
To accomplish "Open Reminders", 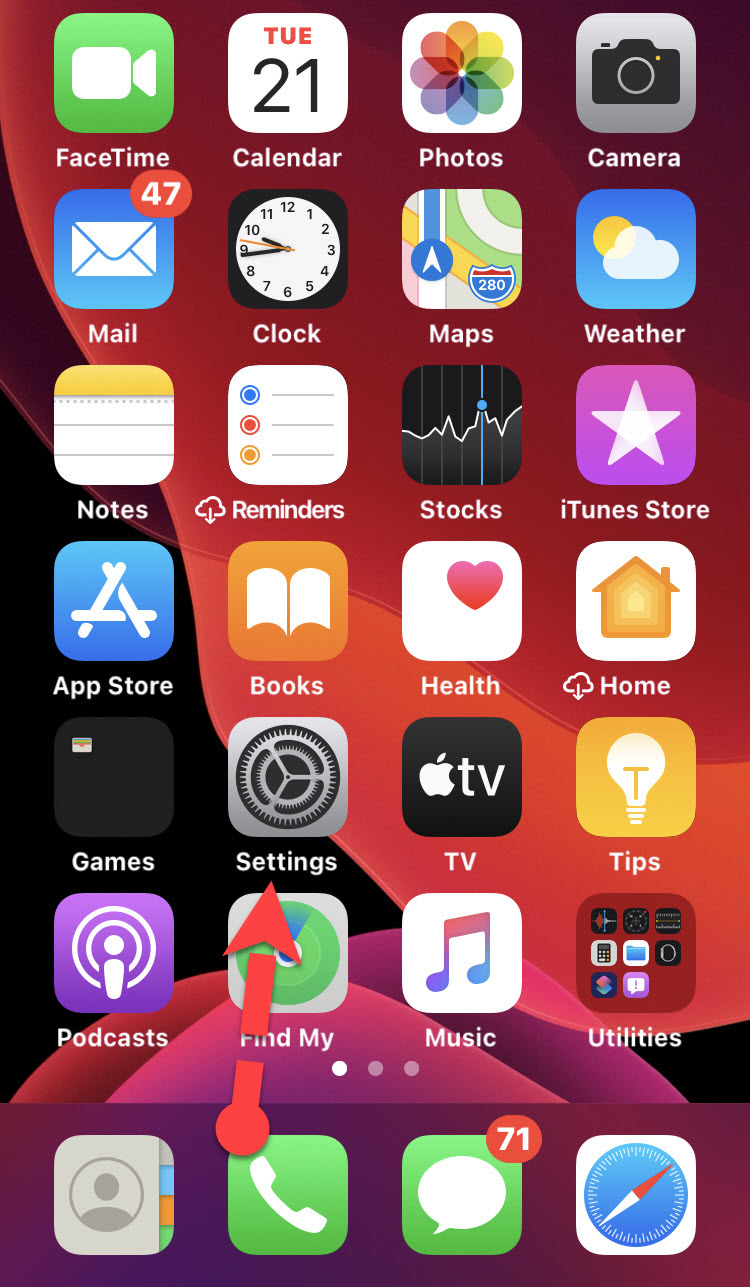I will [x=287, y=425].
